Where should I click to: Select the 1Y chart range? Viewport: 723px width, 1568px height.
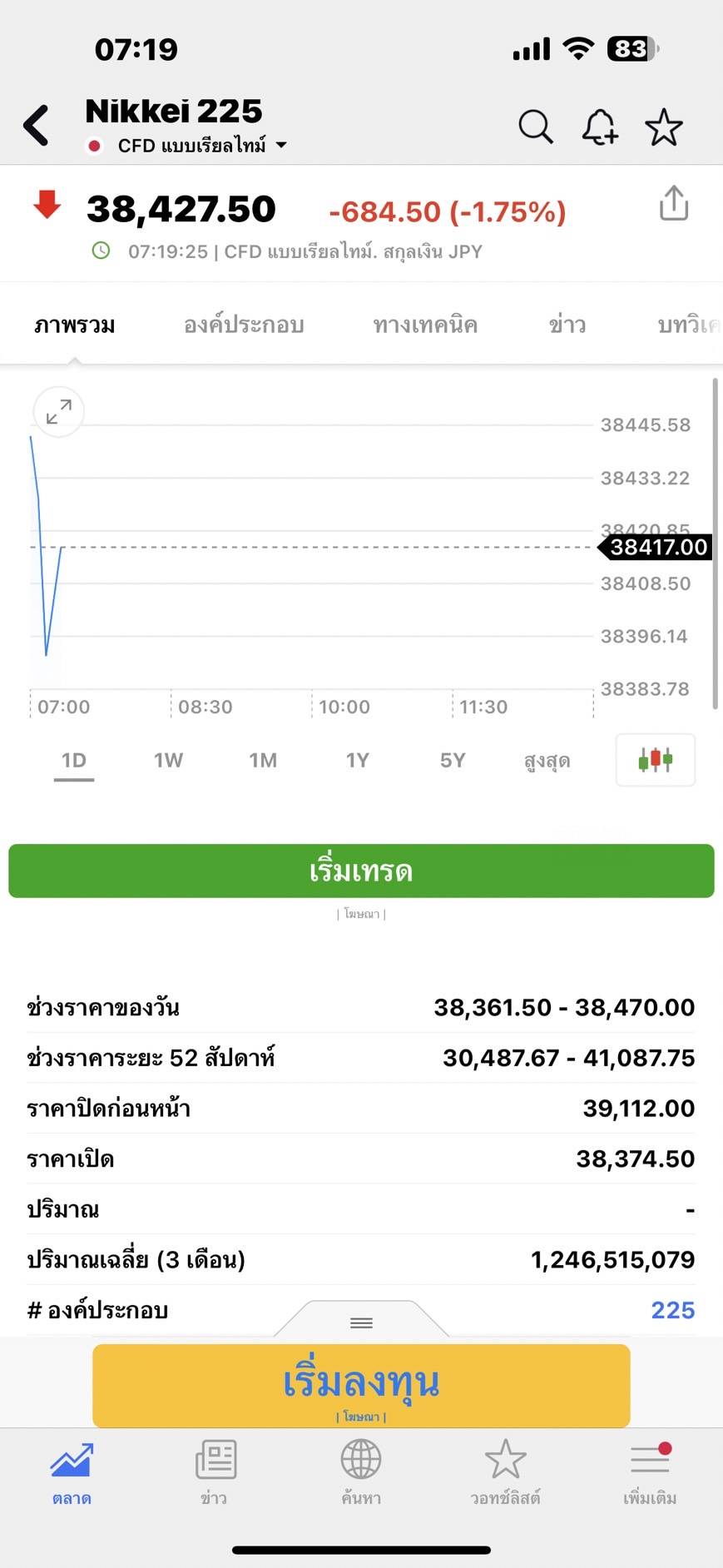coord(358,760)
